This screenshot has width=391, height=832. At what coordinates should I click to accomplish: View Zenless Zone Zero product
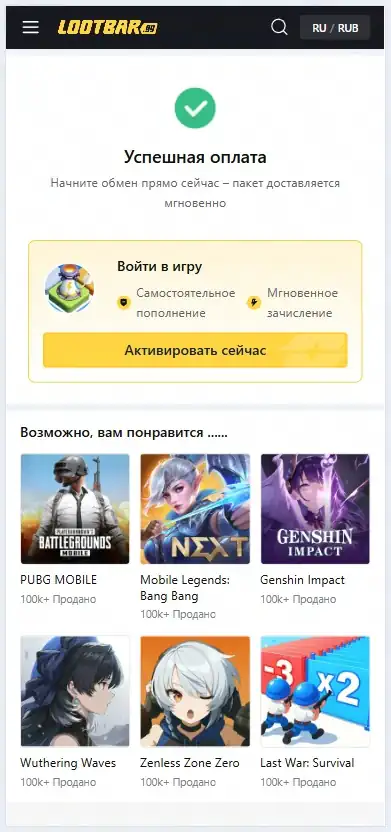pos(195,712)
